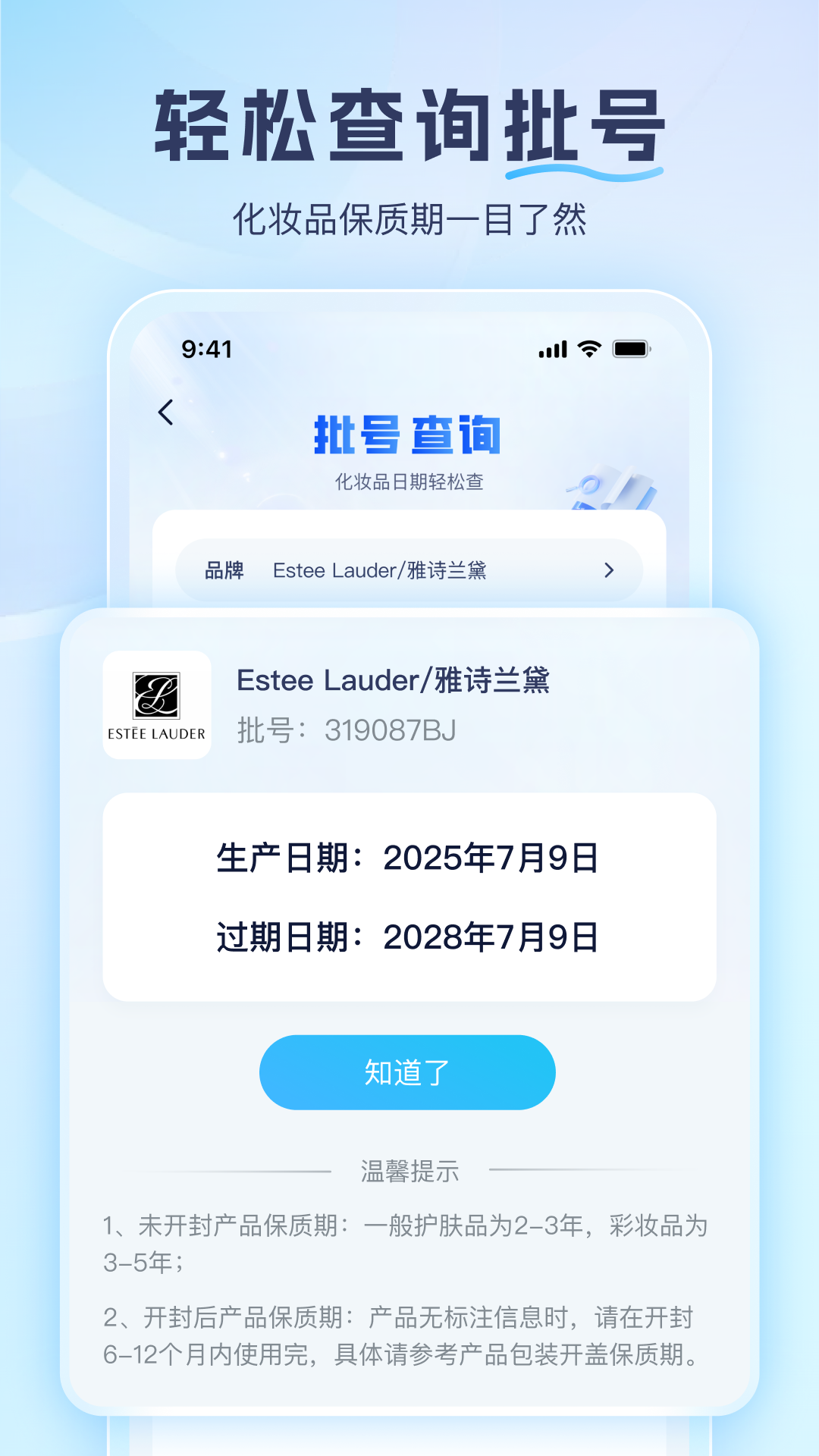Click the 温馨提示 section header
Viewport: 819px width, 1456px height.
coord(410,1169)
